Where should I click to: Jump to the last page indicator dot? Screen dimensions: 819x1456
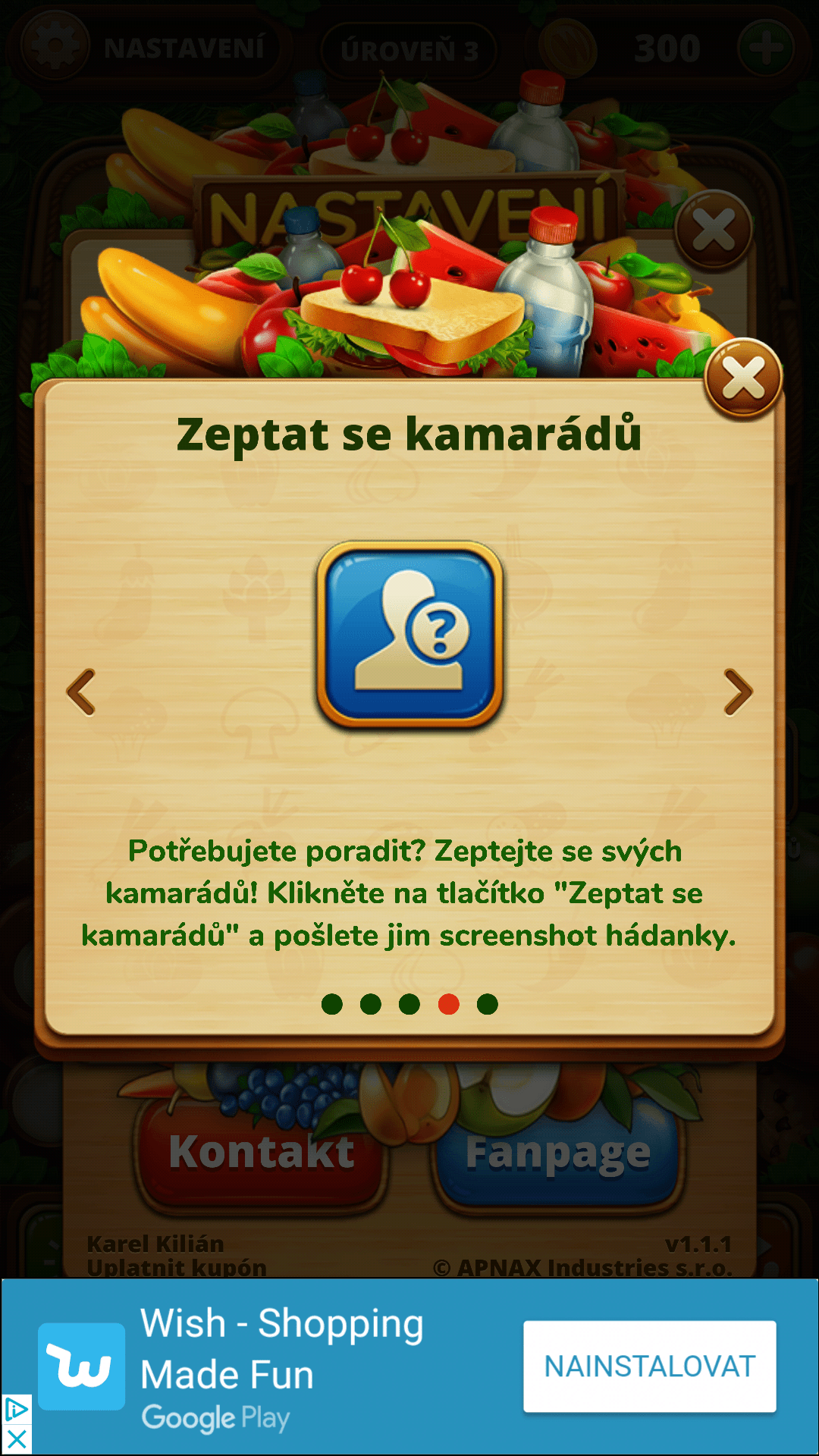click(488, 1004)
